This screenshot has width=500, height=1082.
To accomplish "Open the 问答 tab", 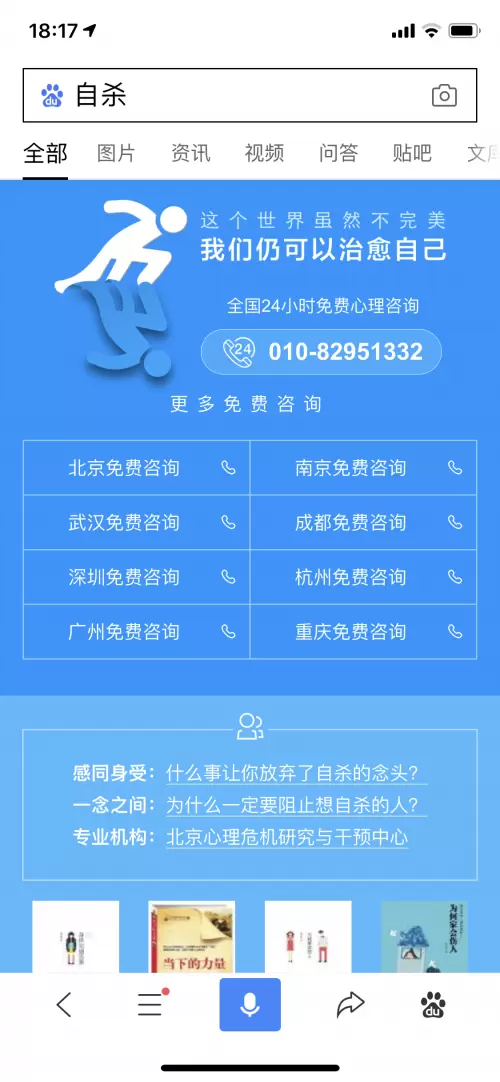I will tap(339, 153).
